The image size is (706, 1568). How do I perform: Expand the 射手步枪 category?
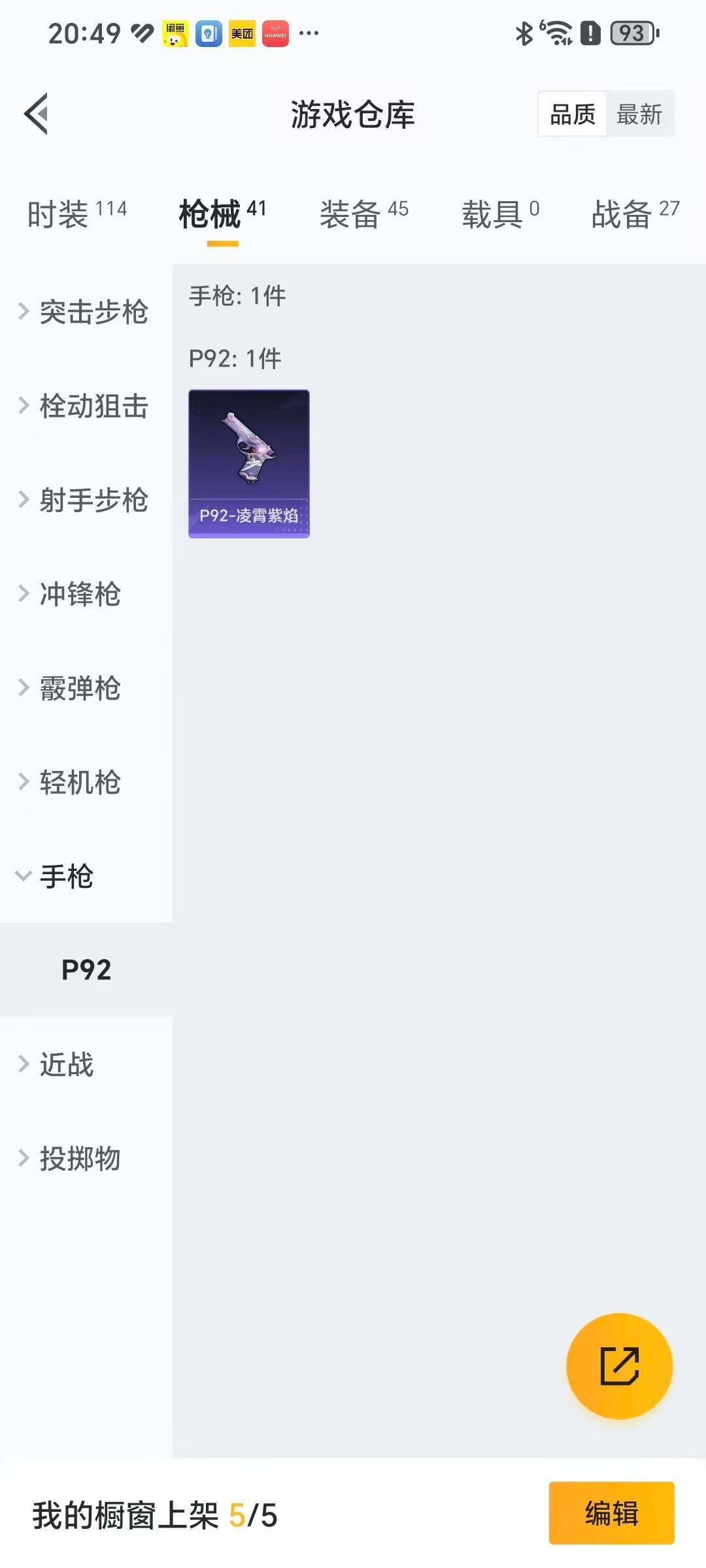[x=85, y=500]
